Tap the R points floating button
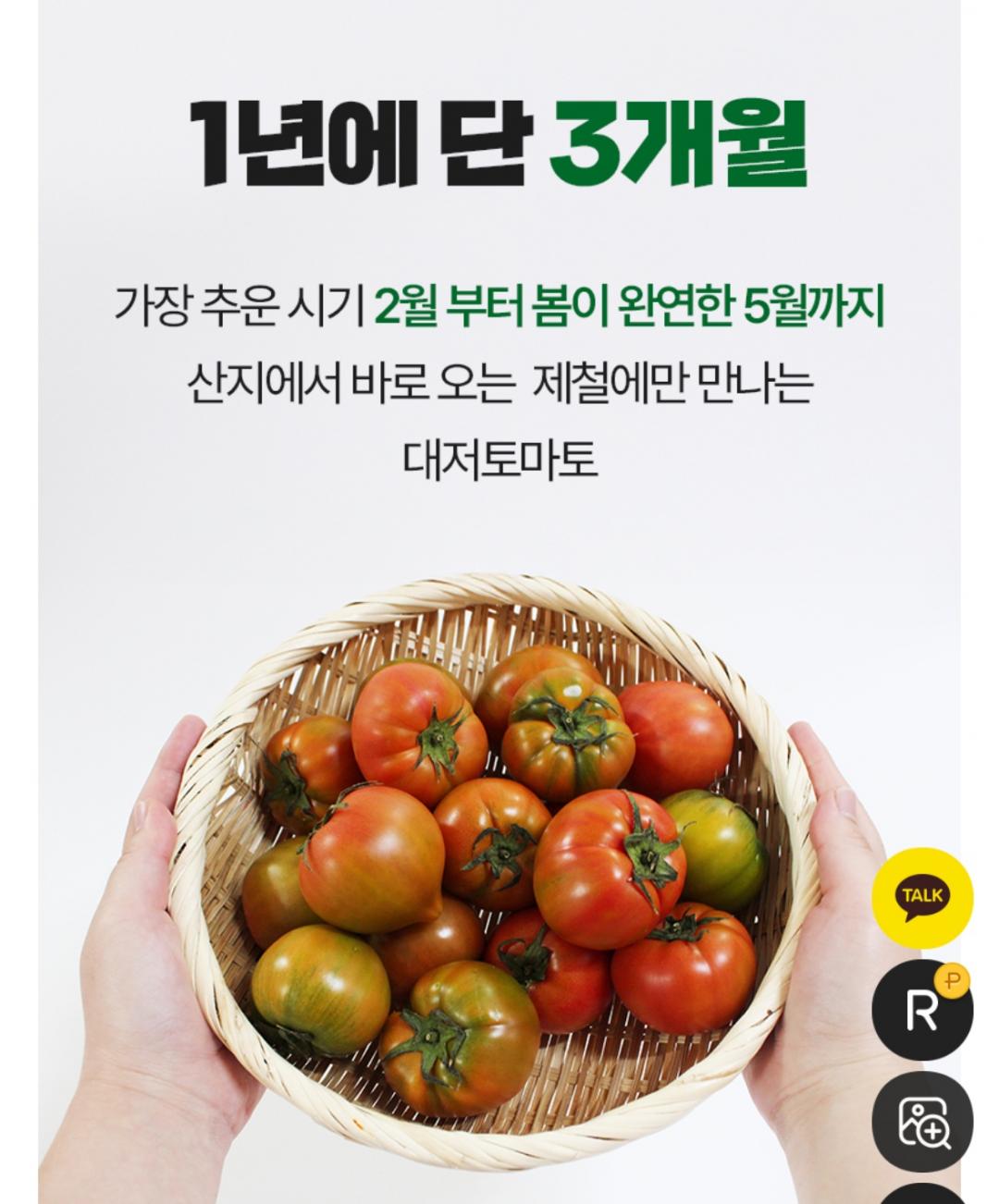999x1204 pixels. (x=921, y=1010)
